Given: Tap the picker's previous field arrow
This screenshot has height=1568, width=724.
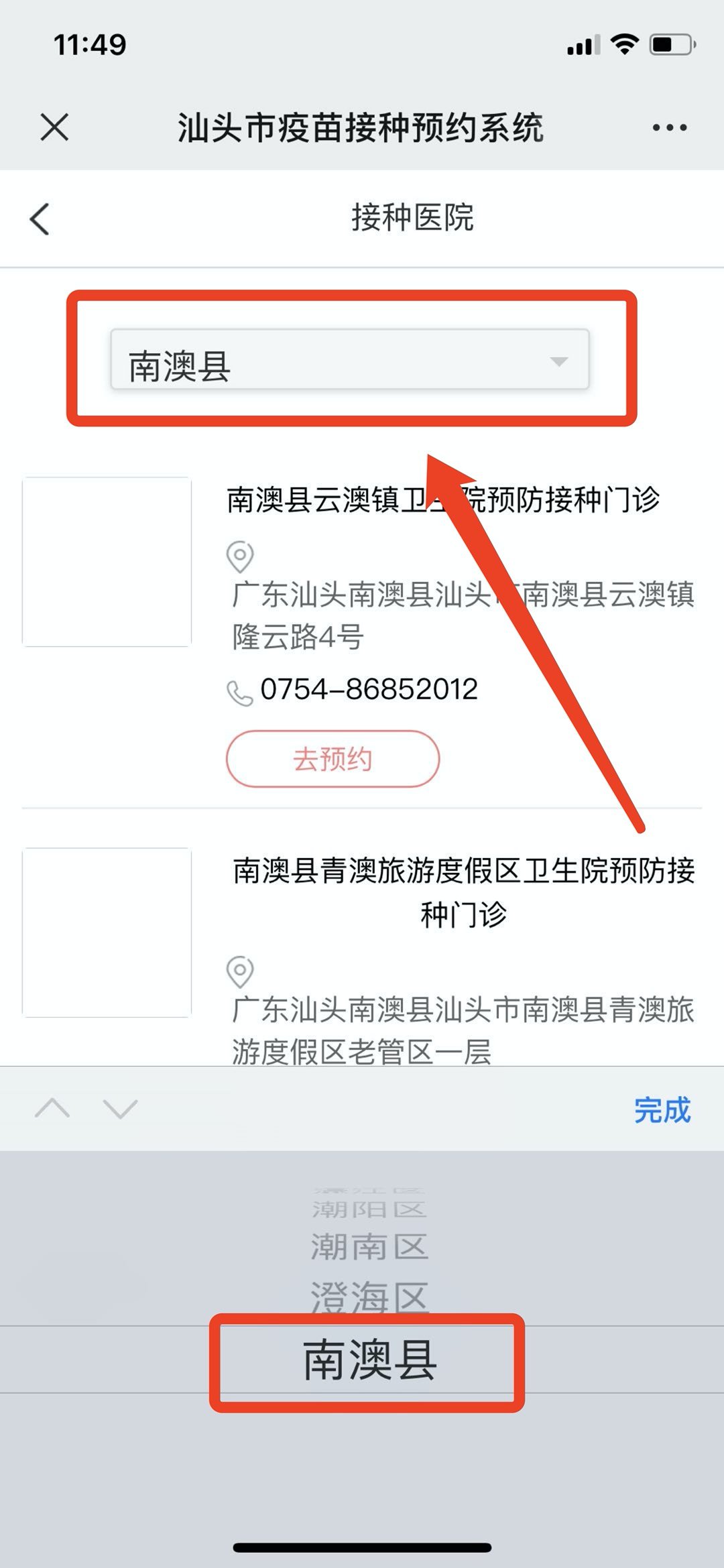Looking at the screenshot, I should (52, 1109).
